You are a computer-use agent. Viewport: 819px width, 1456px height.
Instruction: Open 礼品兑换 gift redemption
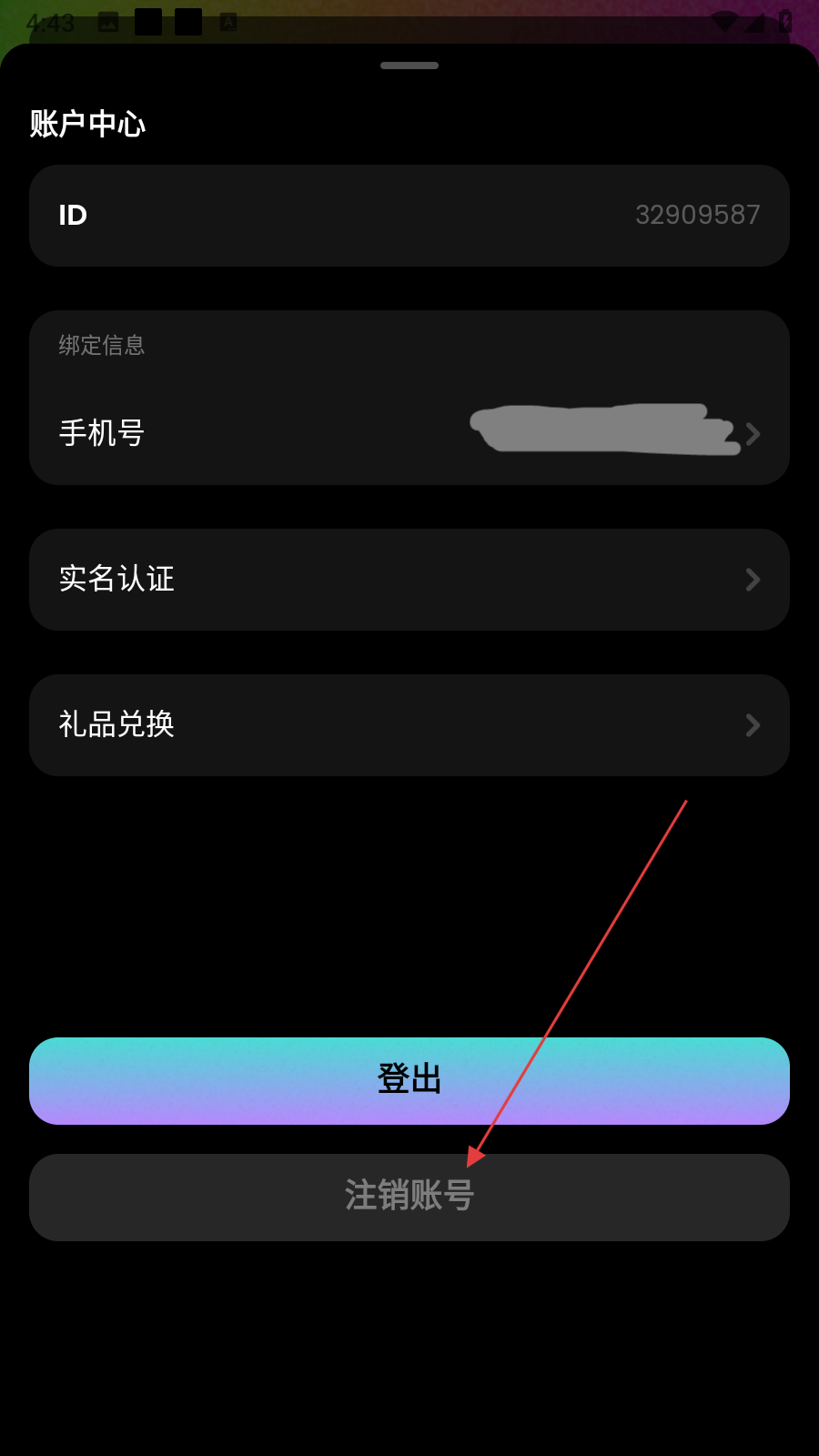pyautogui.click(x=409, y=725)
